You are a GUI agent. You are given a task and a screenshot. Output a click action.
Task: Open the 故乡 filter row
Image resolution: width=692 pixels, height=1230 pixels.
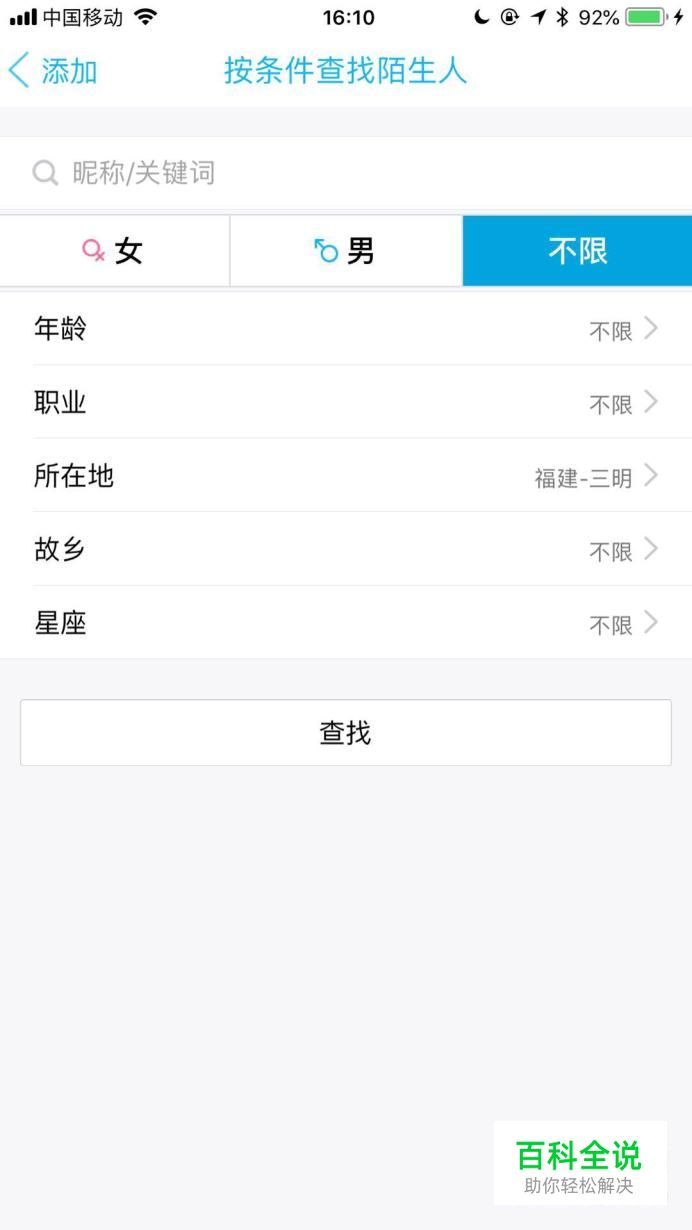coord(346,549)
